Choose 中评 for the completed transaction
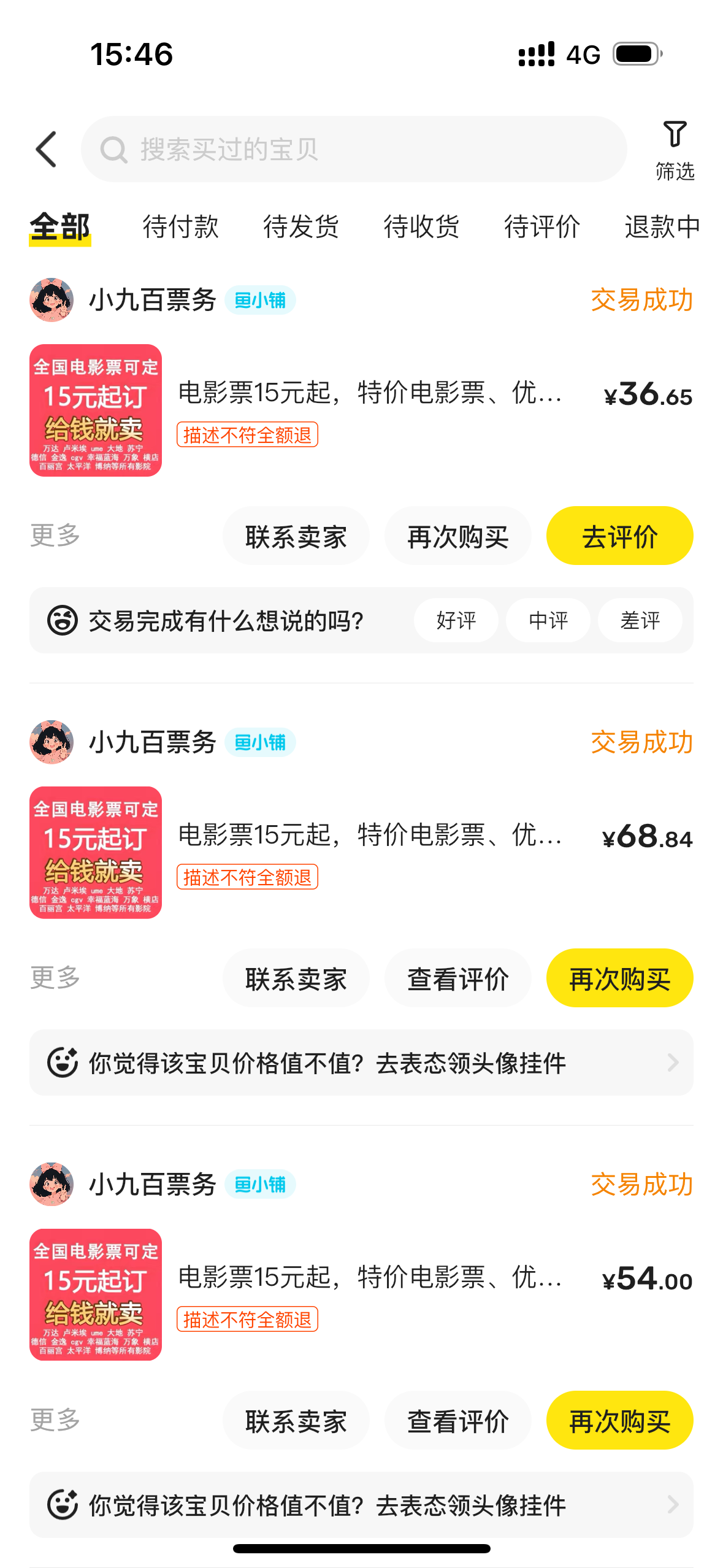 click(x=548, y=621)
